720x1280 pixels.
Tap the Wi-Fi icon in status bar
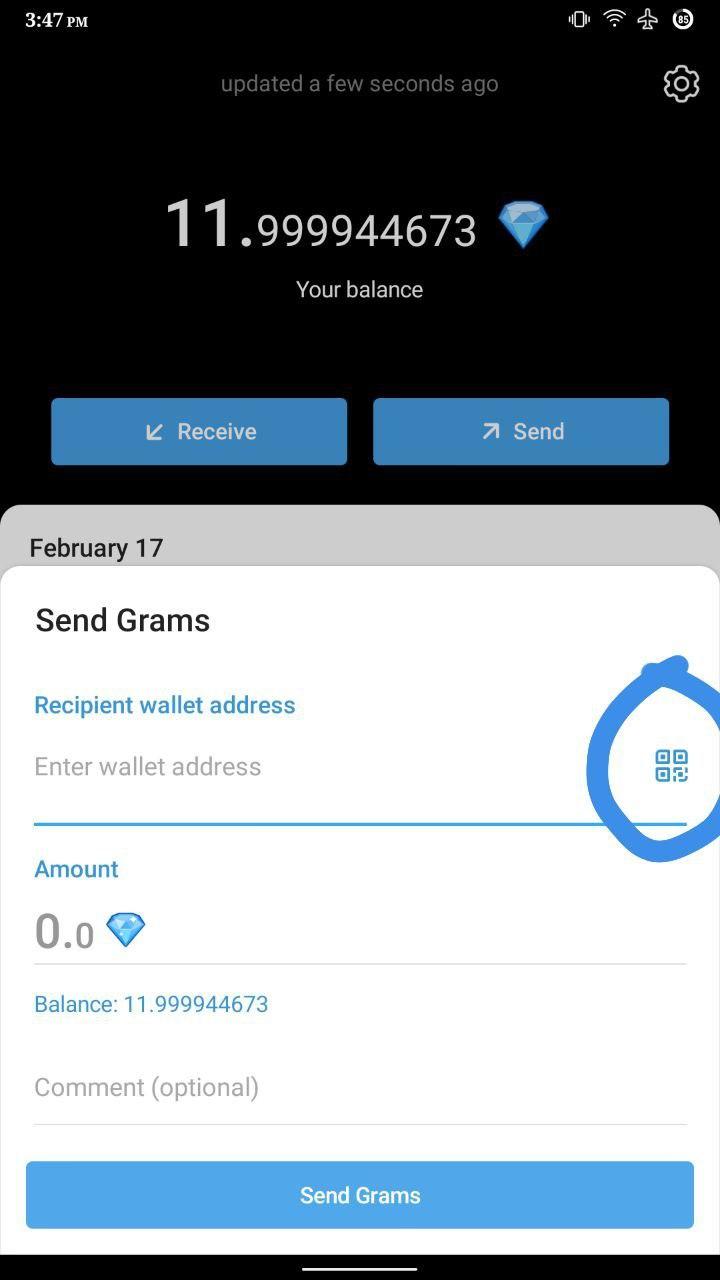[x=613, y=18]
